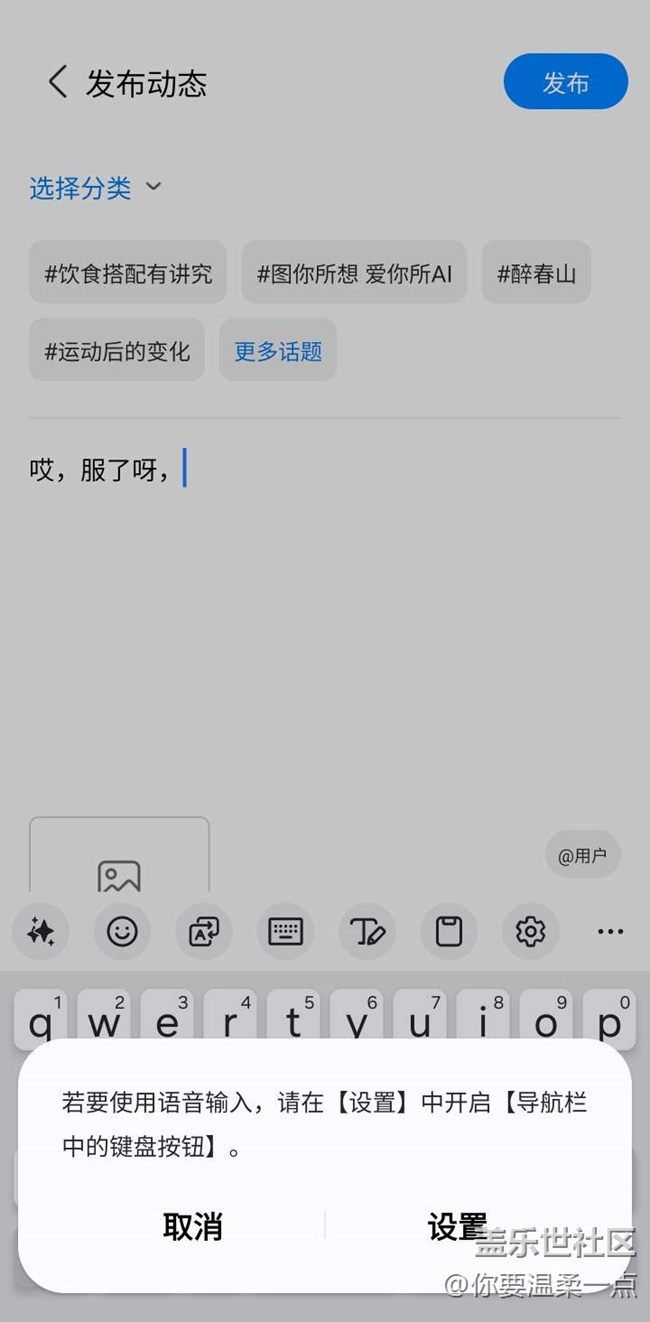
Task: Open keyboard settings gear
Action: tap(530, 931)
